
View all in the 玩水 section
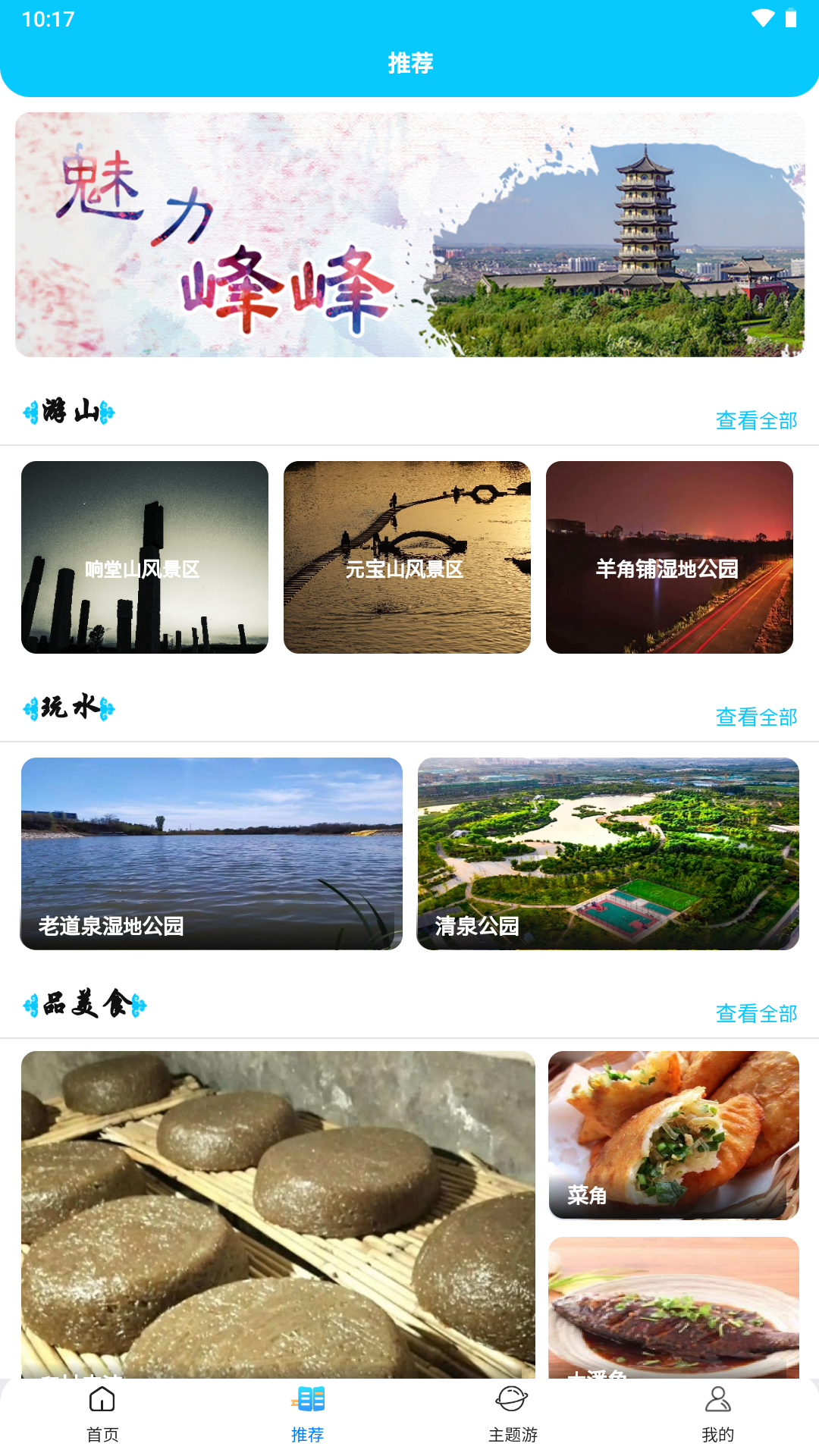point(756,717)
